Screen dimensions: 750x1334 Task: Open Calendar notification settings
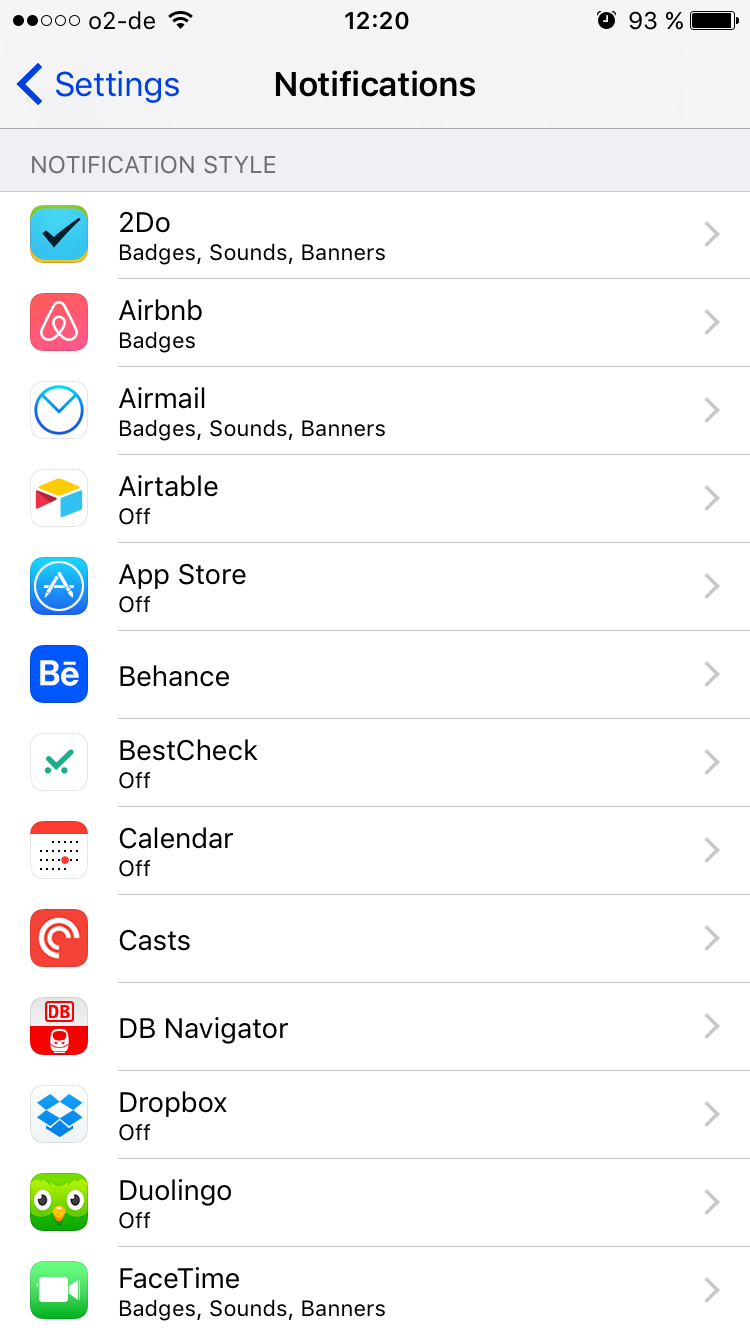point(375,851)
